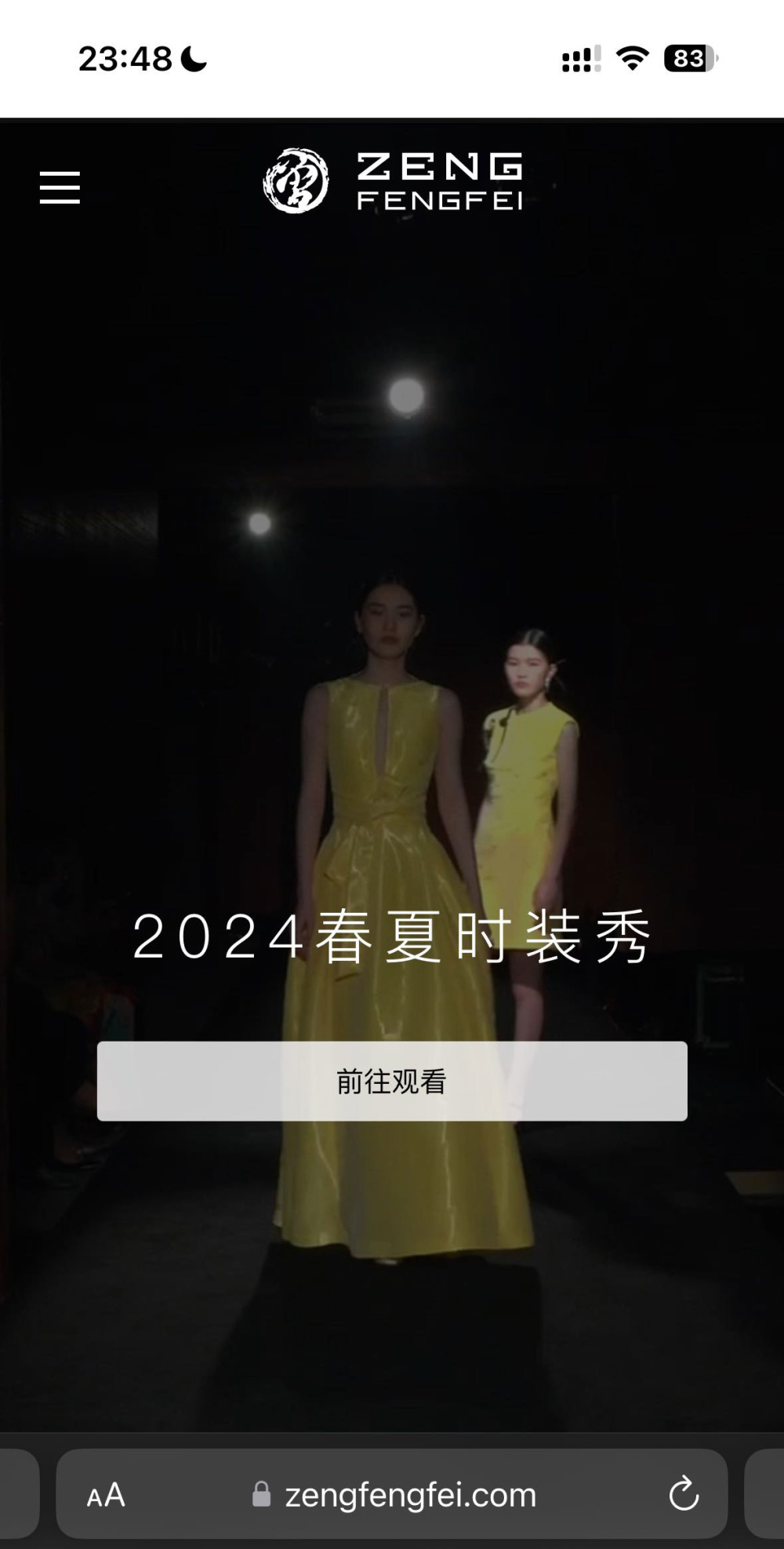The height and width of the screenshot is (1549, 784).
Task: Open the hamburger navigation menu
Action: tap(60, 187)
